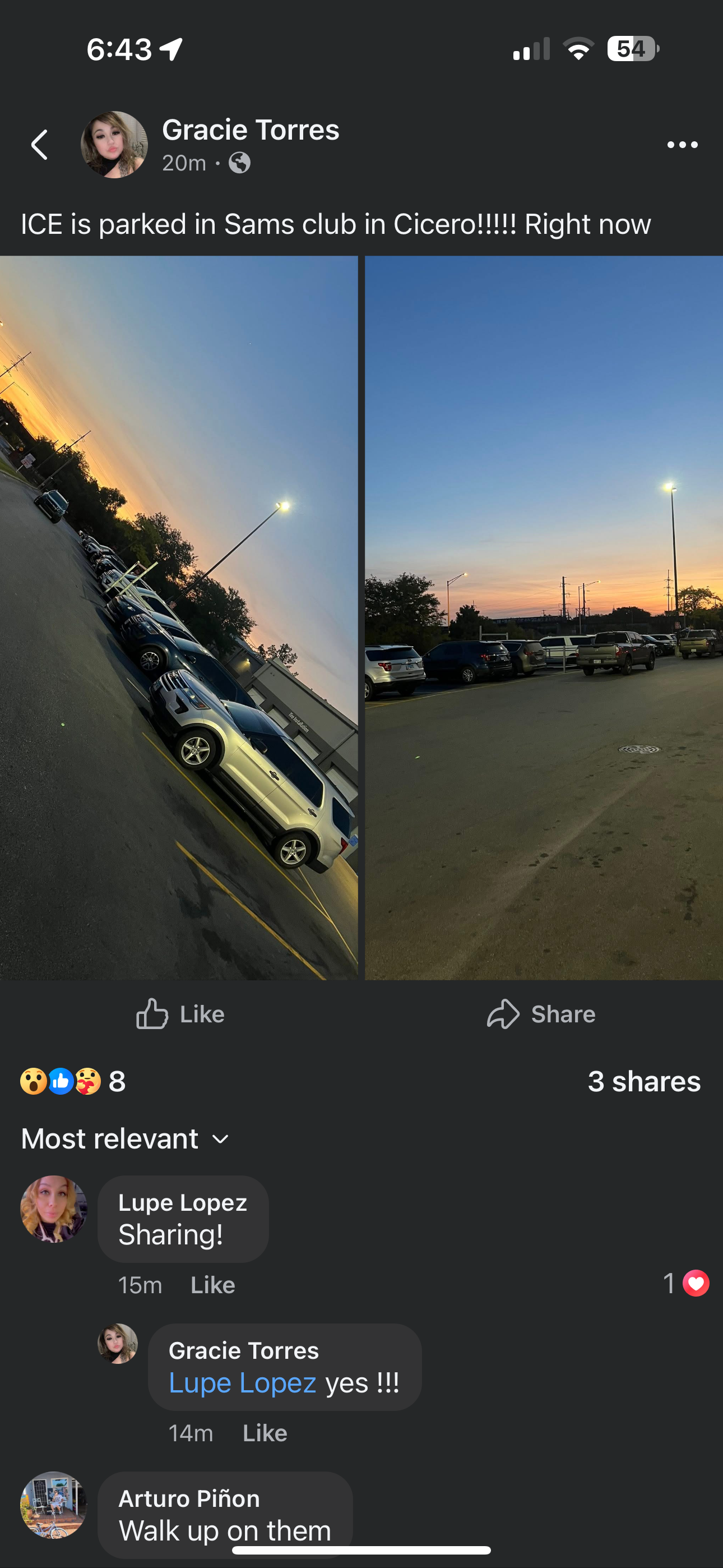Viewport: 723px width, 1568px height.
Task: Open the right sunset parking lot photo
Action: 544,617
